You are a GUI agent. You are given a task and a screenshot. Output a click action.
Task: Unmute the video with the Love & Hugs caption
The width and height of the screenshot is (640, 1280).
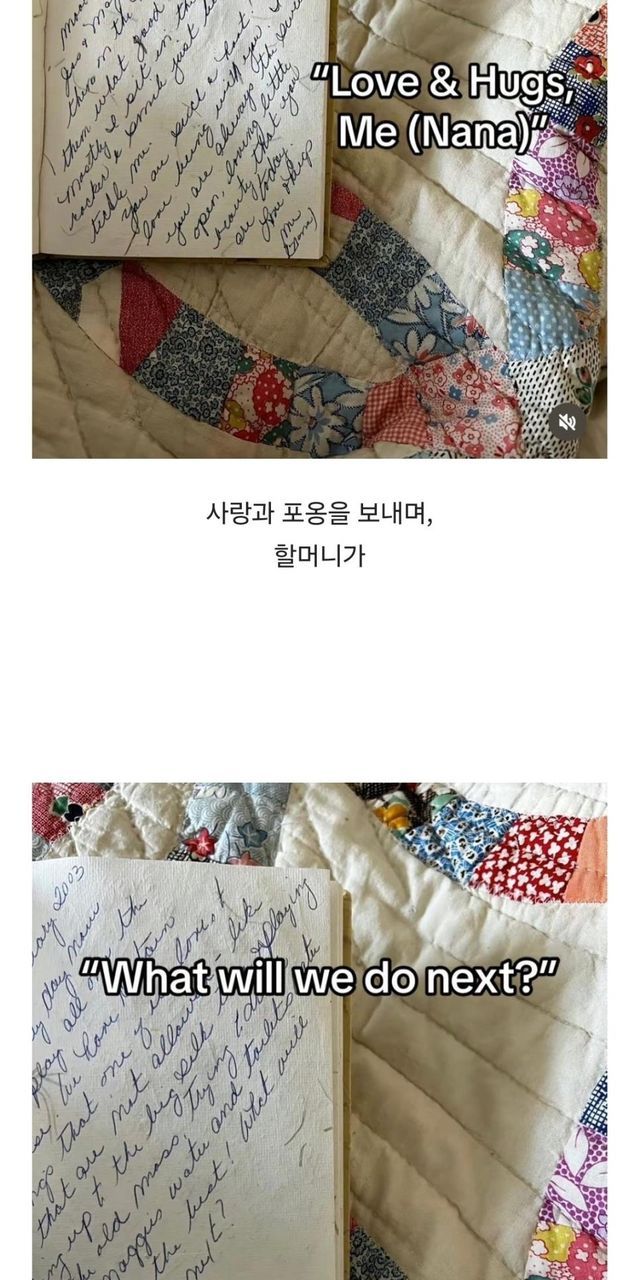[x=567, y=422]
